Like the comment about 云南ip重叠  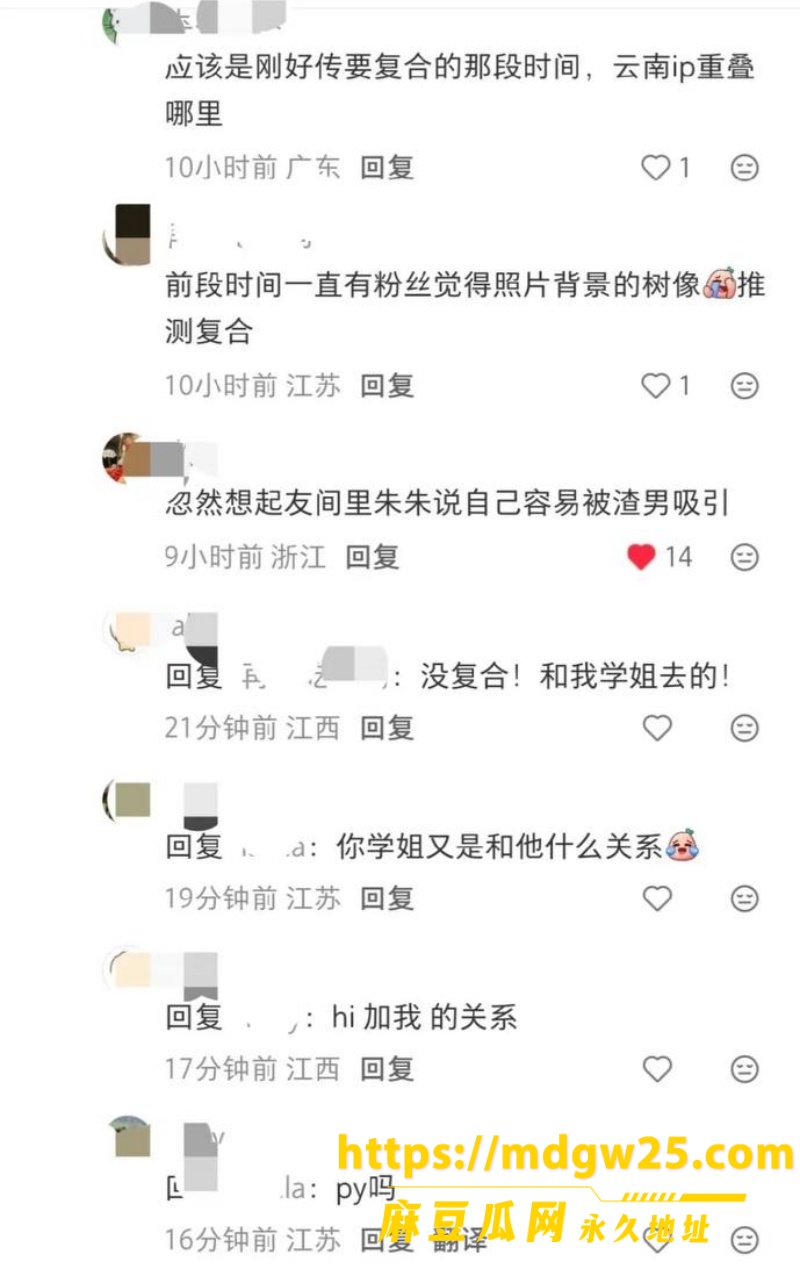click(656, 168)
